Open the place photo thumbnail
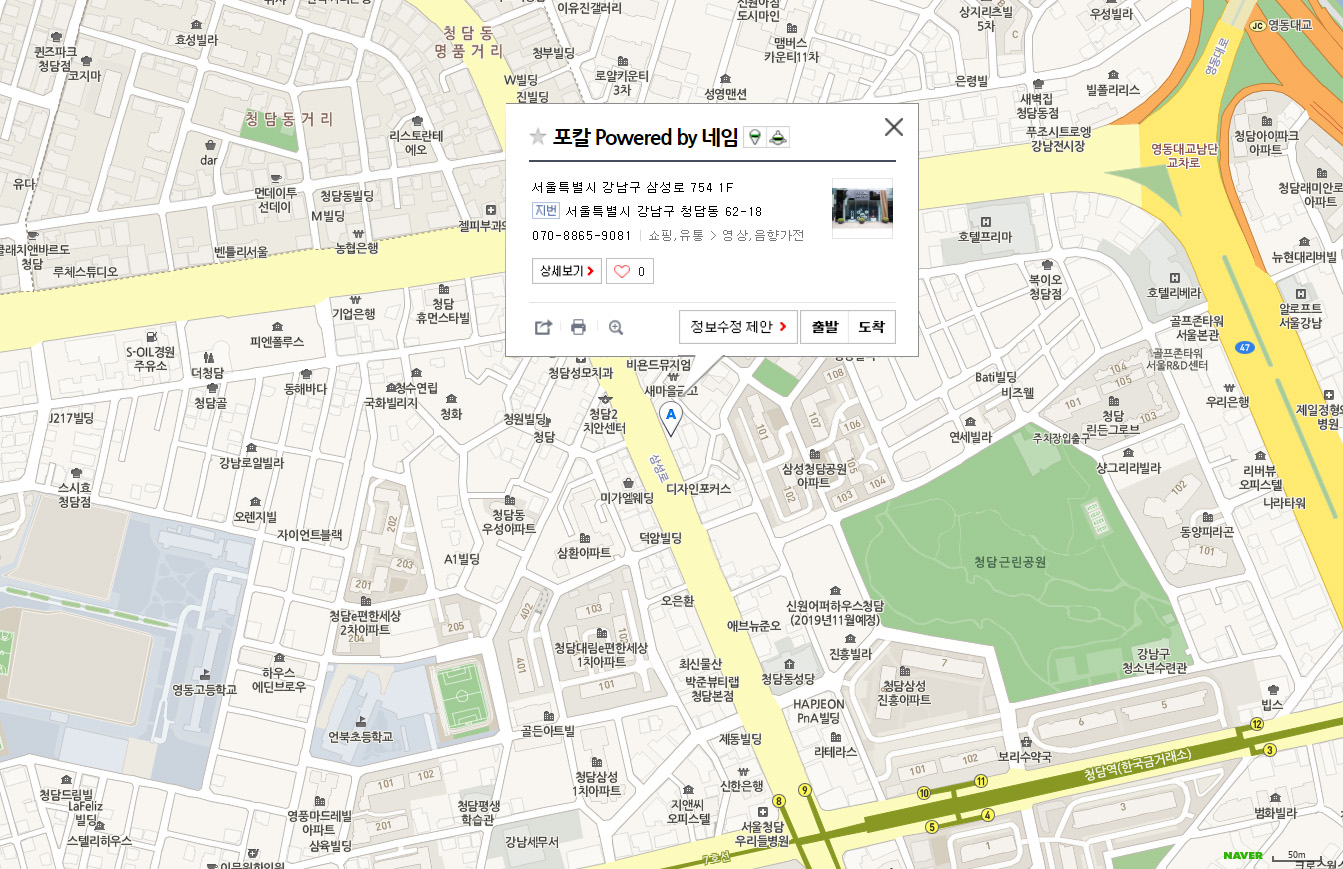 pos(862,208)
